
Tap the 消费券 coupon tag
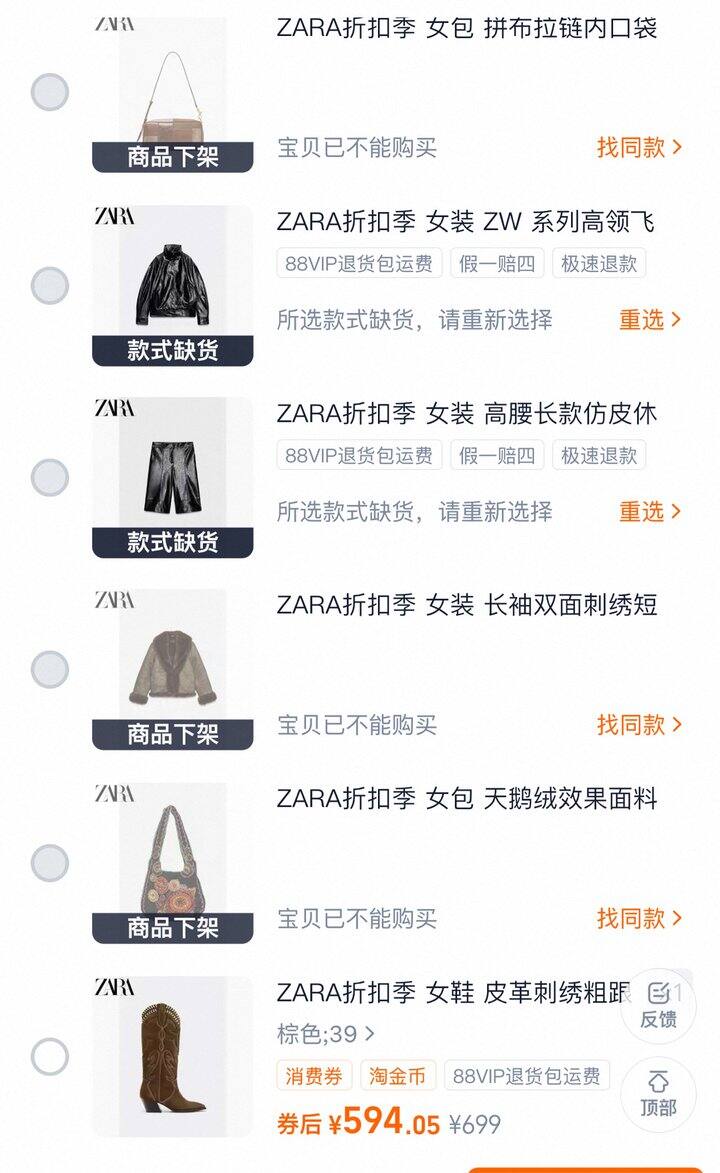pos(314,1076)
